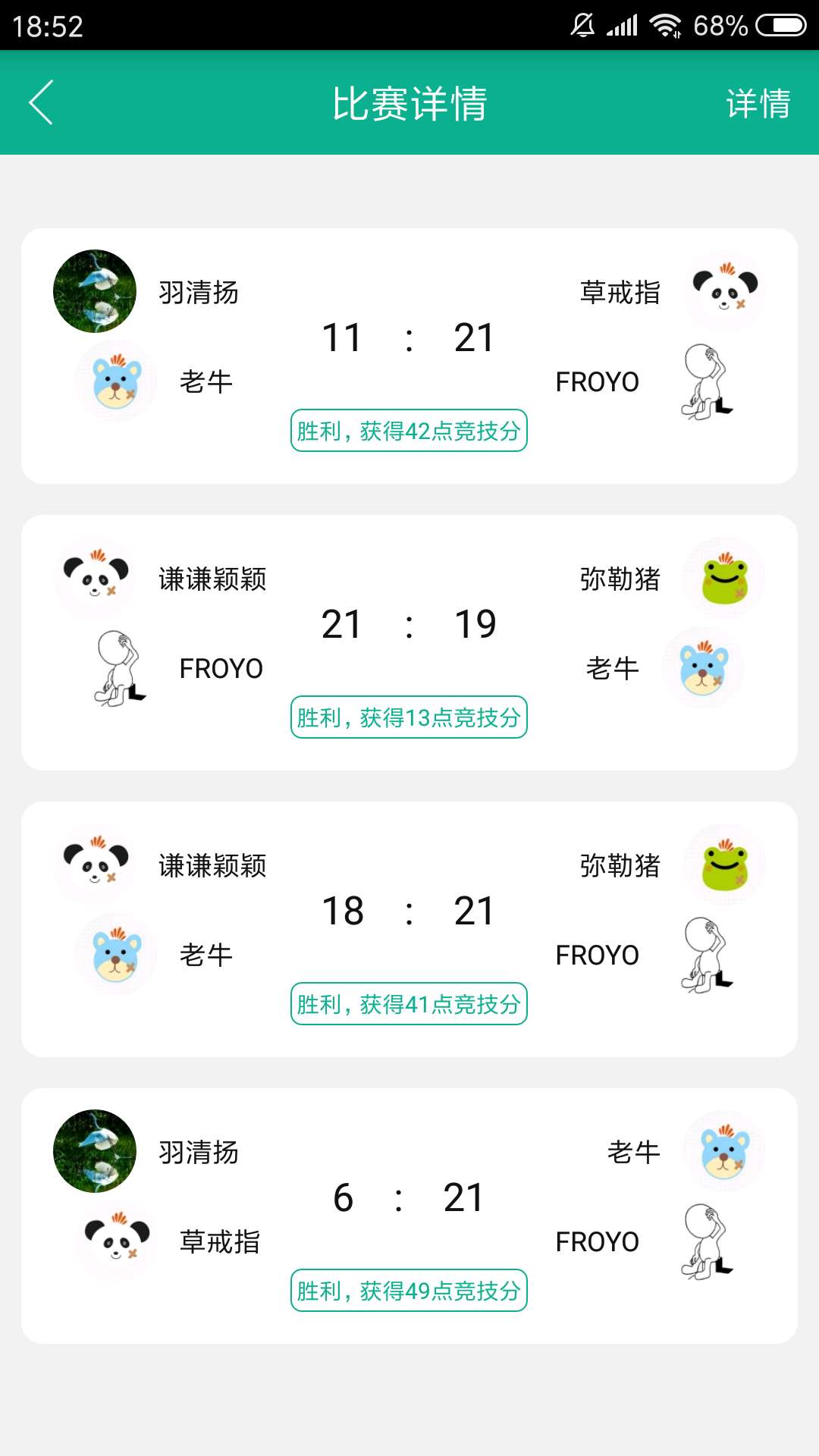Open the match card scored 11 : 21
819x1456 pixels.
409,356
